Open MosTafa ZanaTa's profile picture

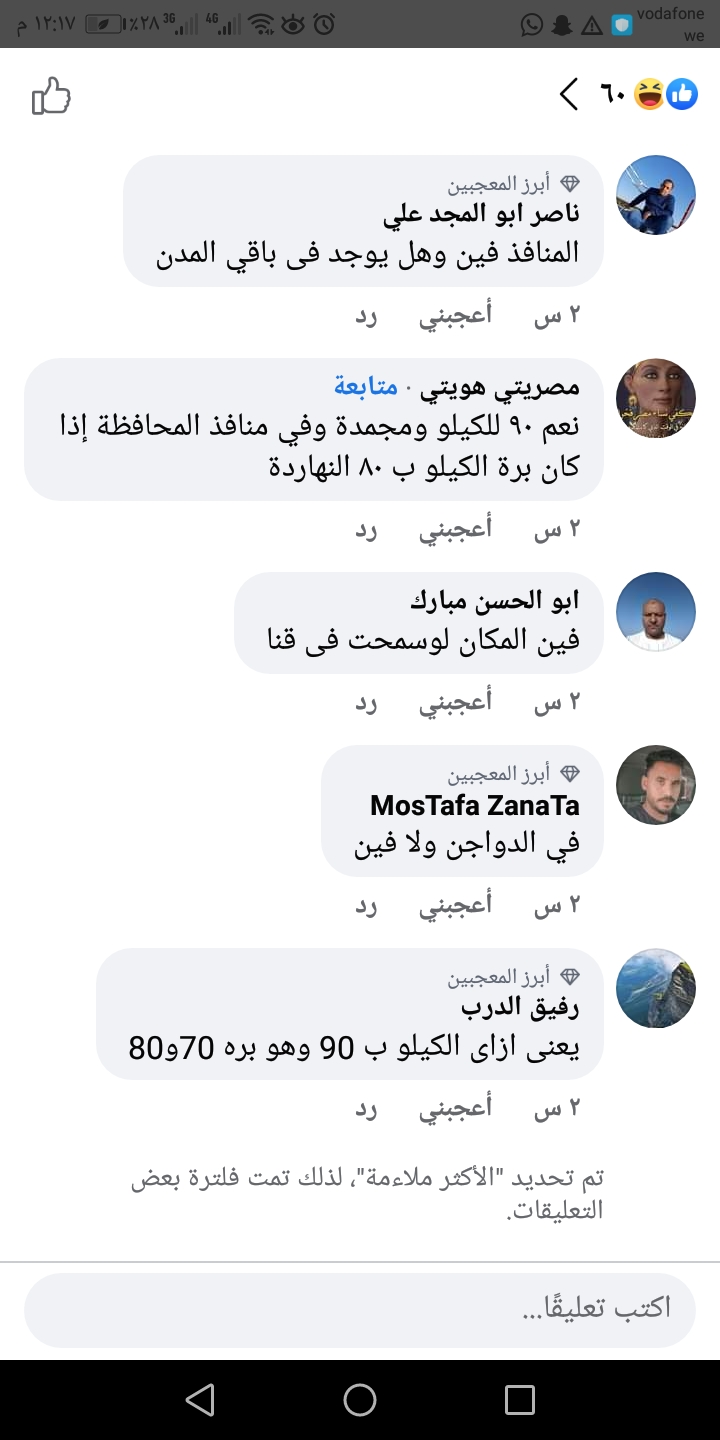click(x=655, y=785)
